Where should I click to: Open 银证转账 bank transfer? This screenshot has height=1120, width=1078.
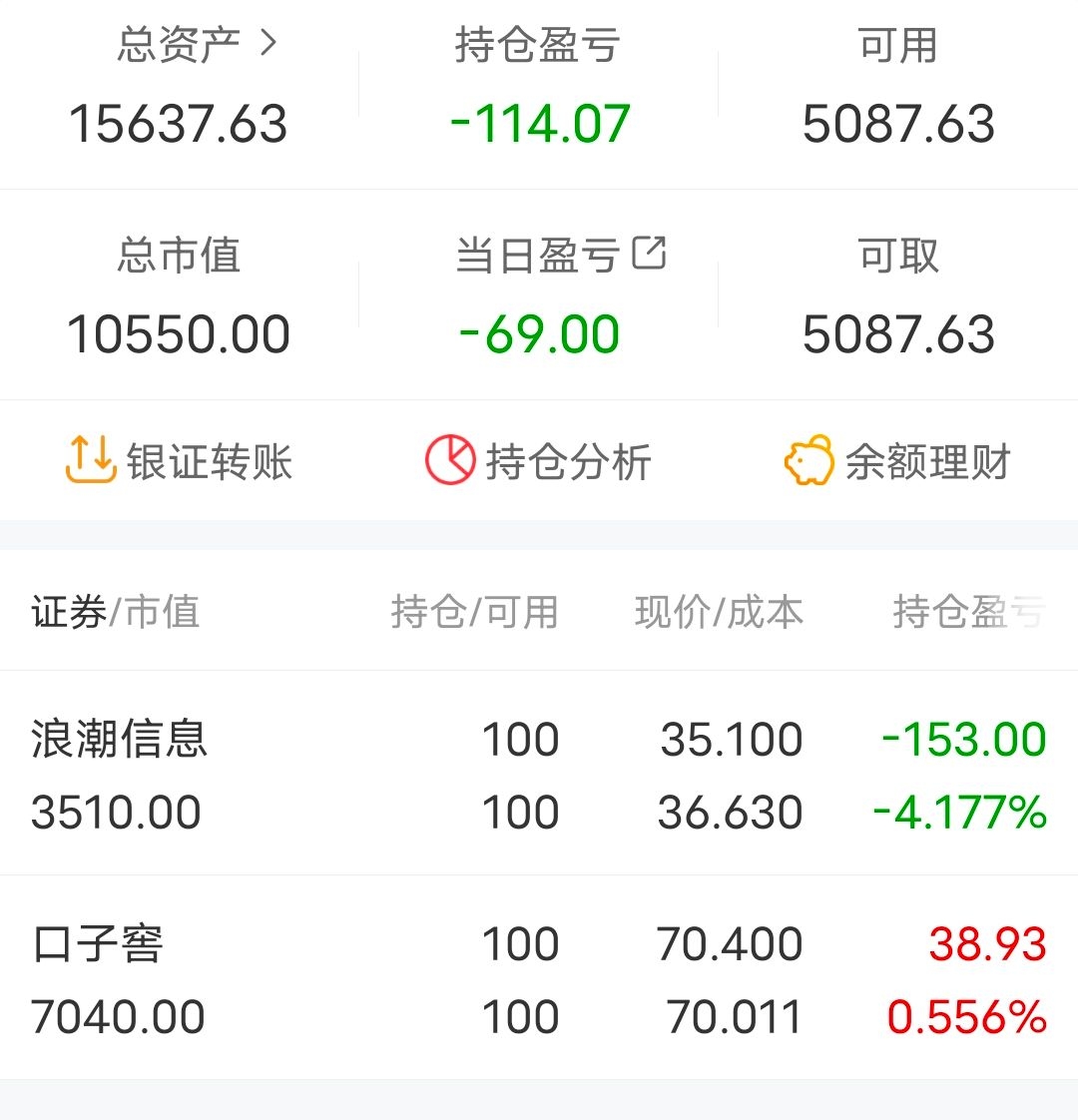click(x=180, y=461)
